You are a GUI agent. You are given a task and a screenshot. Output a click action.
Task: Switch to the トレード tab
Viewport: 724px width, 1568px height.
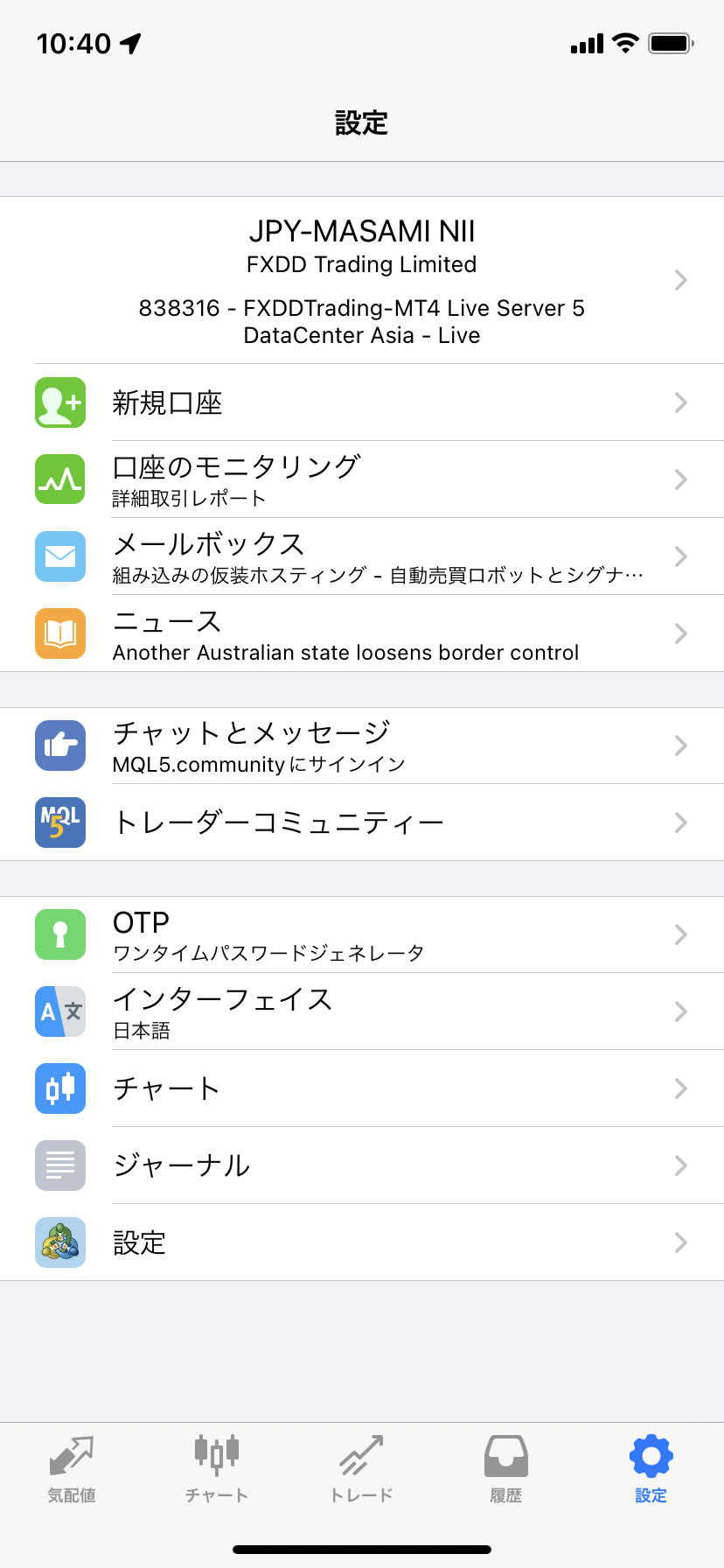pyautogui.click(x=362, y=1469)
